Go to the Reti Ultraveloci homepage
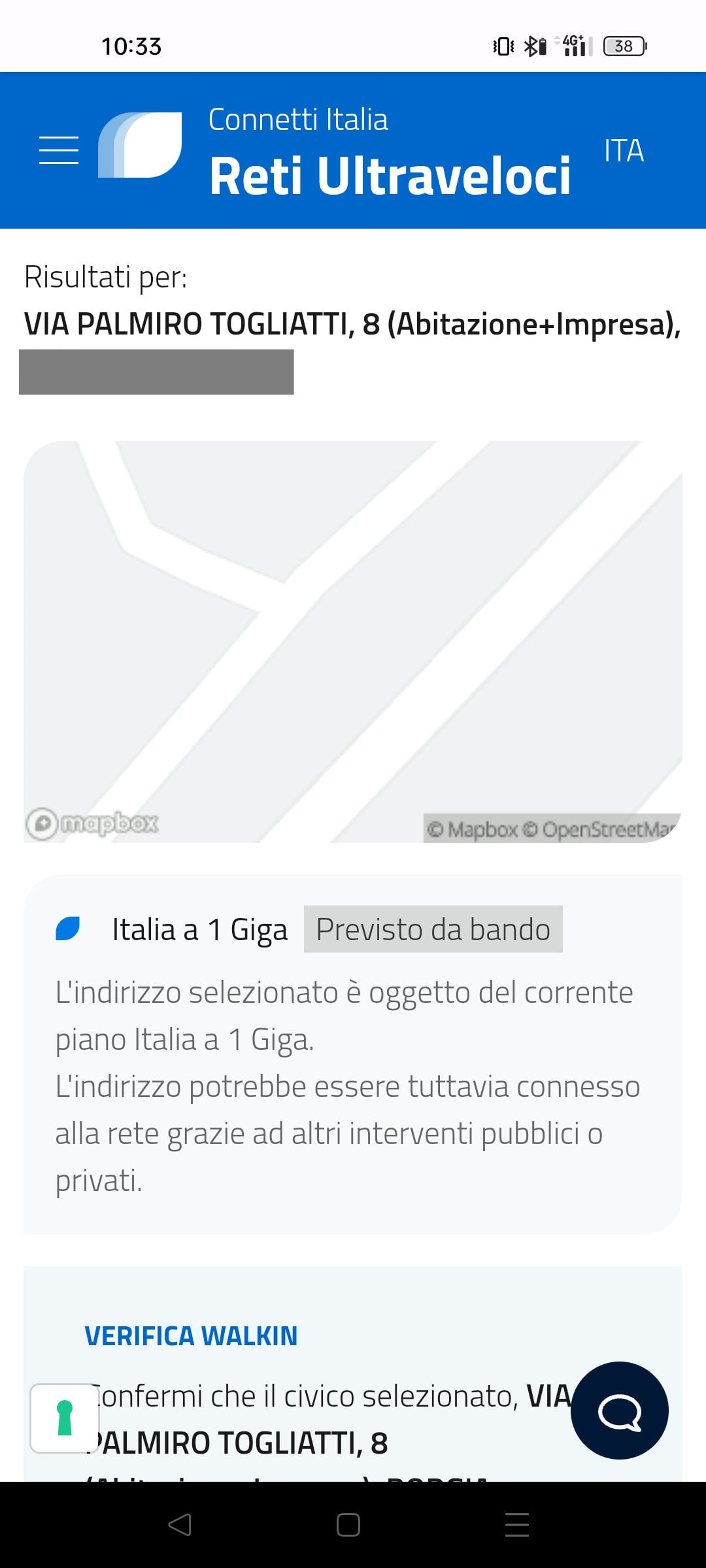This screenshot has width=706, height=1568. pyautogui.click(x=390, y=175)
